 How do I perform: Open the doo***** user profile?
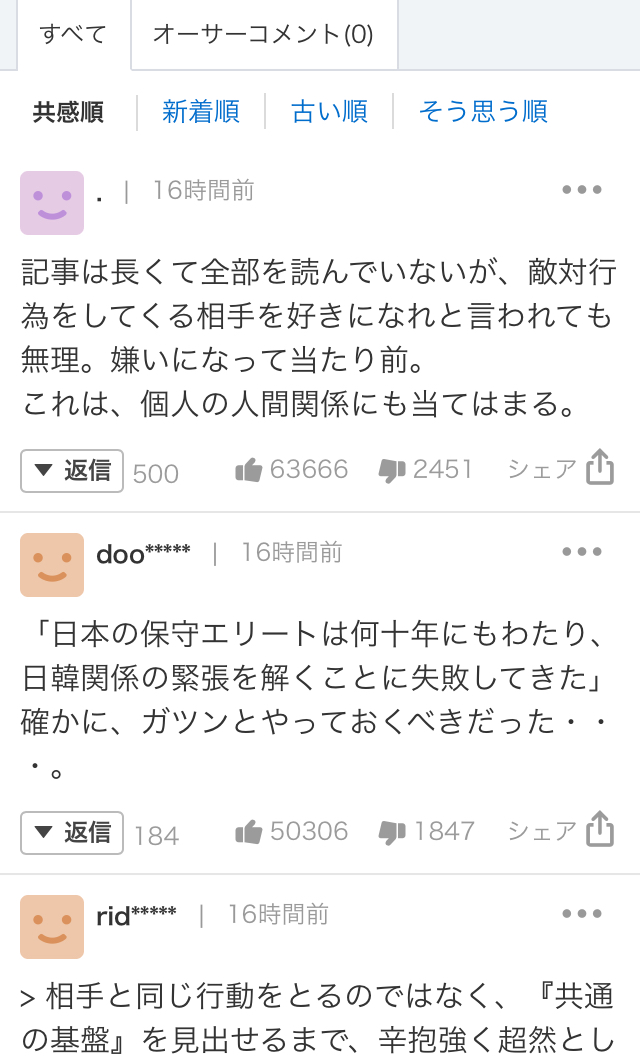(x=143, y=553)
